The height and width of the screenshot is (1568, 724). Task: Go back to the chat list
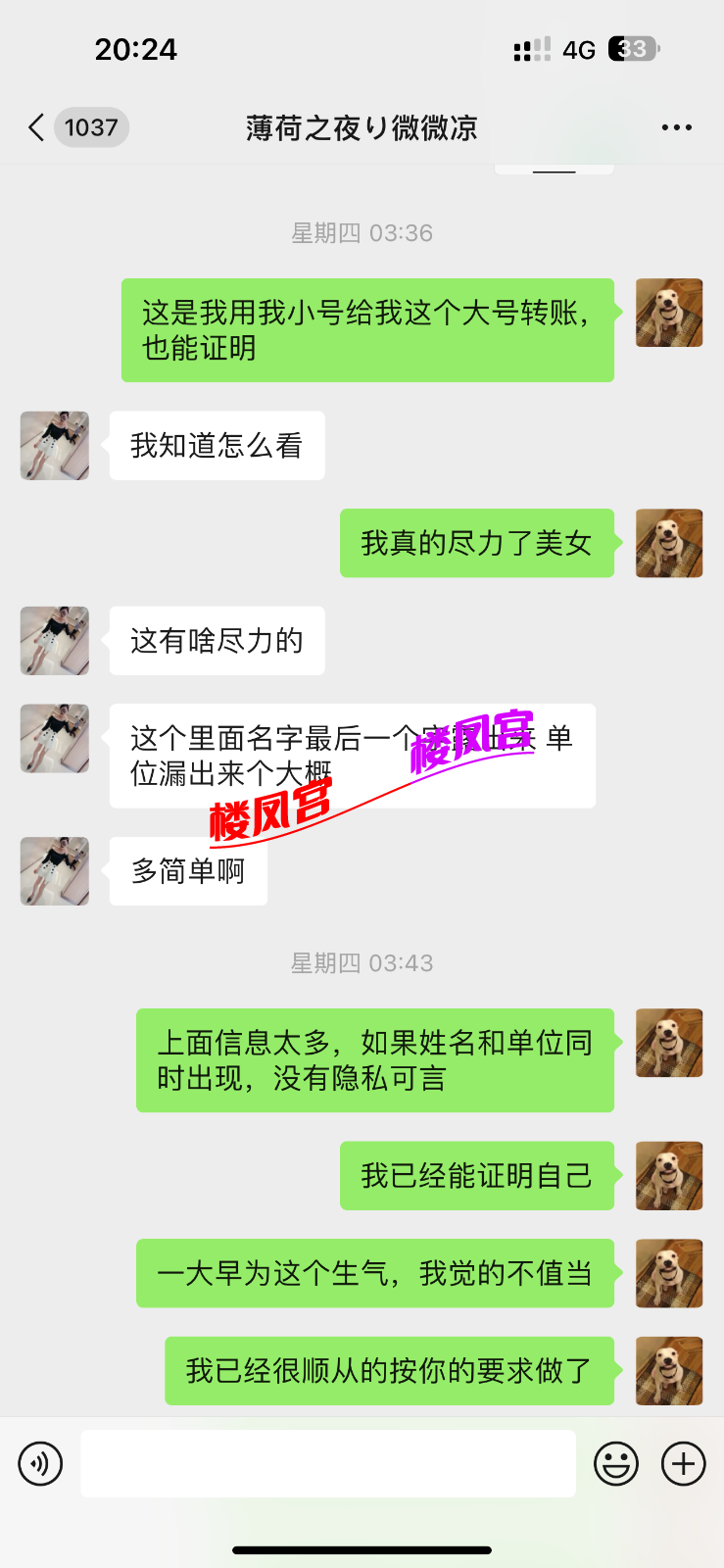pos(37,127)
